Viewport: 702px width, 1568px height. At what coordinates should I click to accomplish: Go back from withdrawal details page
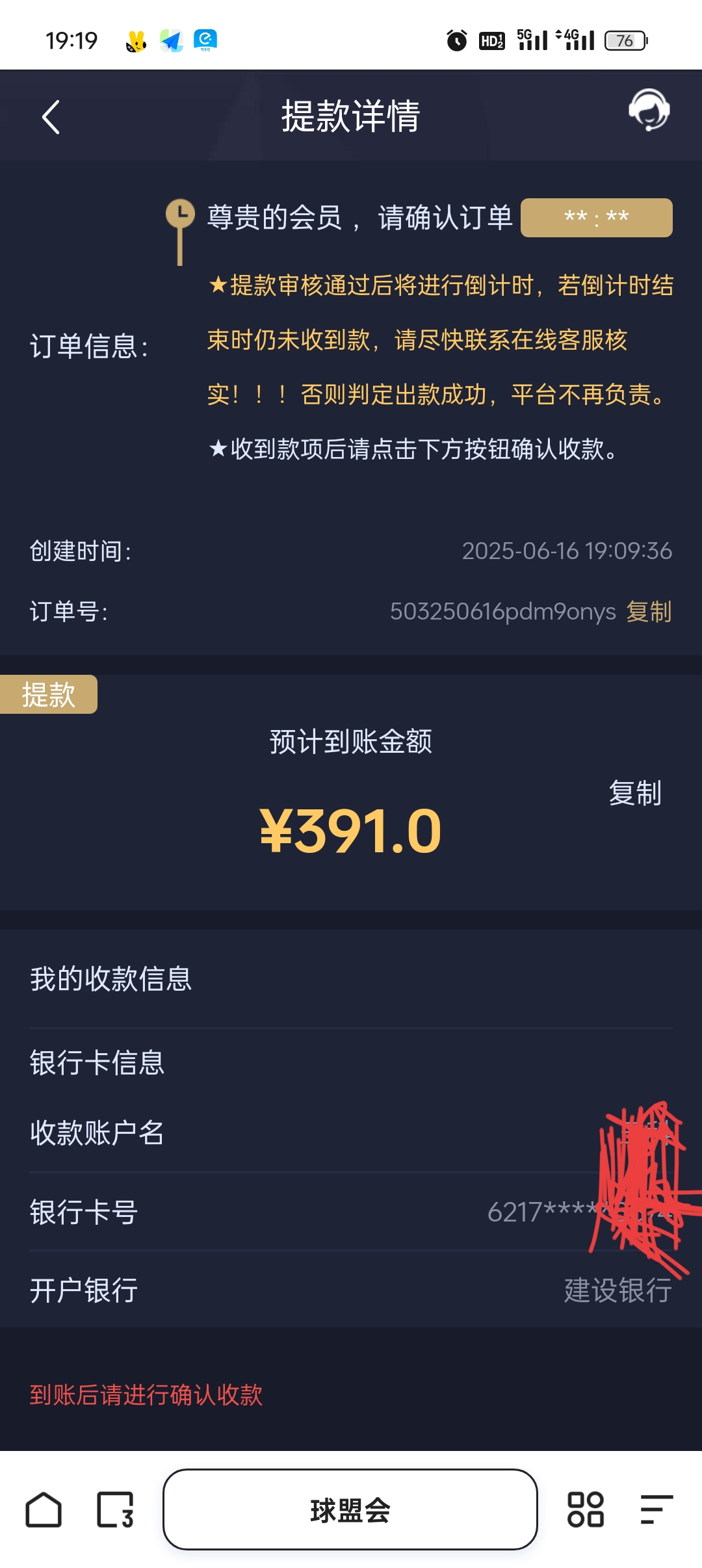(51, 117)
